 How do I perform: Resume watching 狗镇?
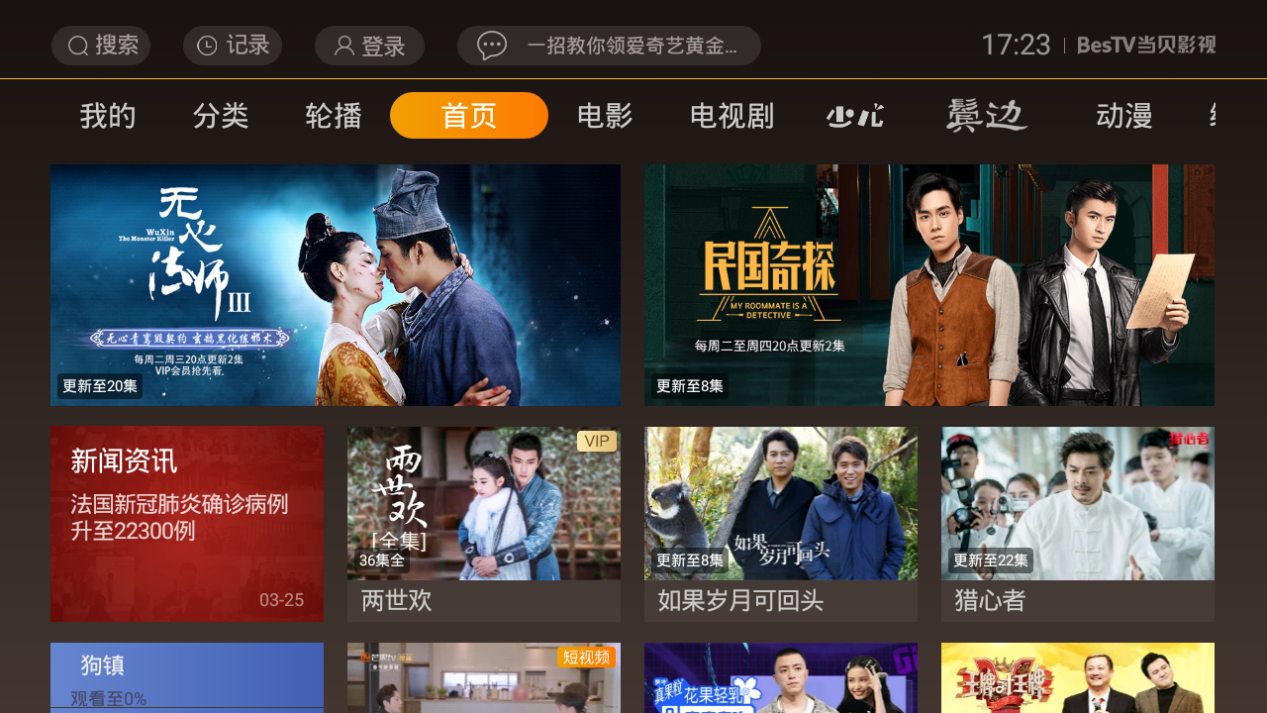(x=187, y=678)
